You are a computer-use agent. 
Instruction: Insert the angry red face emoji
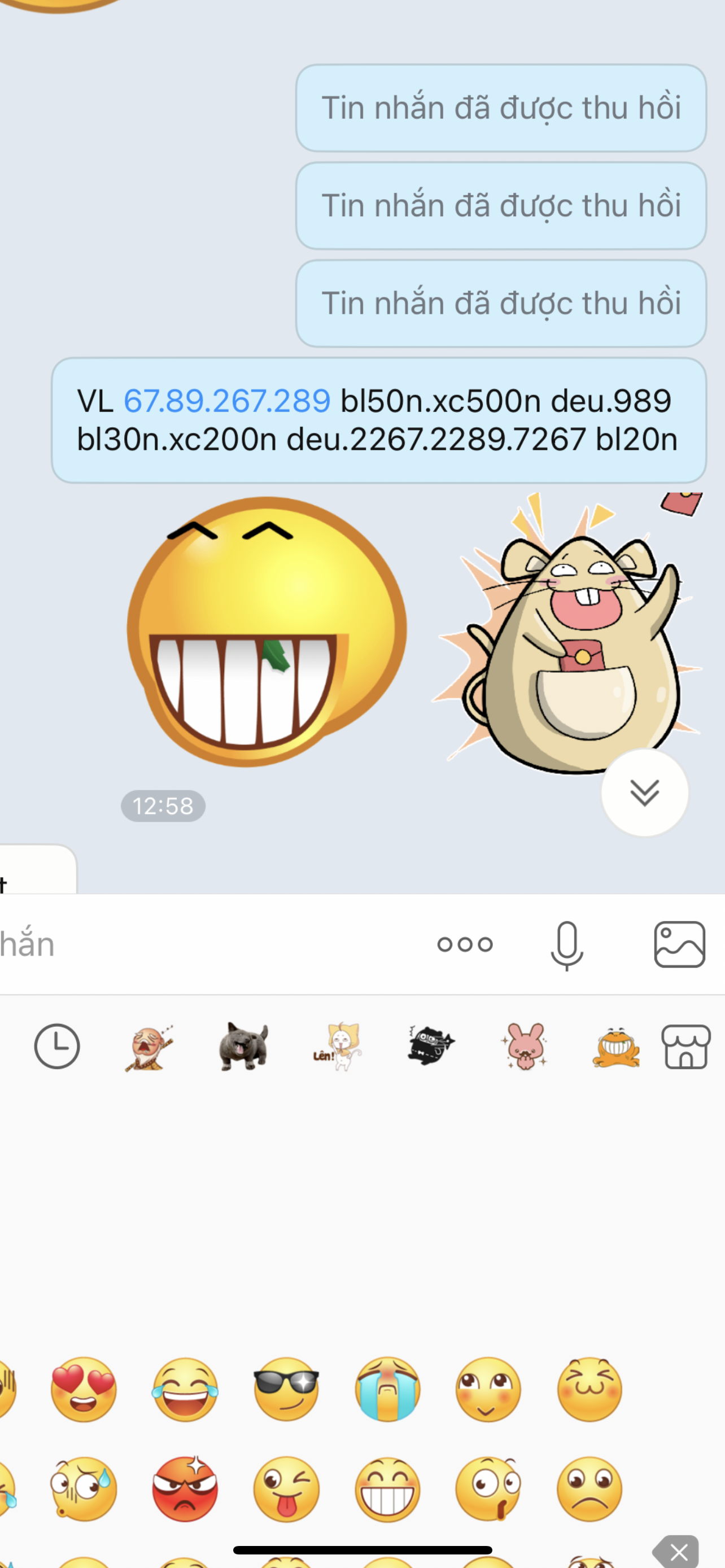click(x=185, y=1489)
